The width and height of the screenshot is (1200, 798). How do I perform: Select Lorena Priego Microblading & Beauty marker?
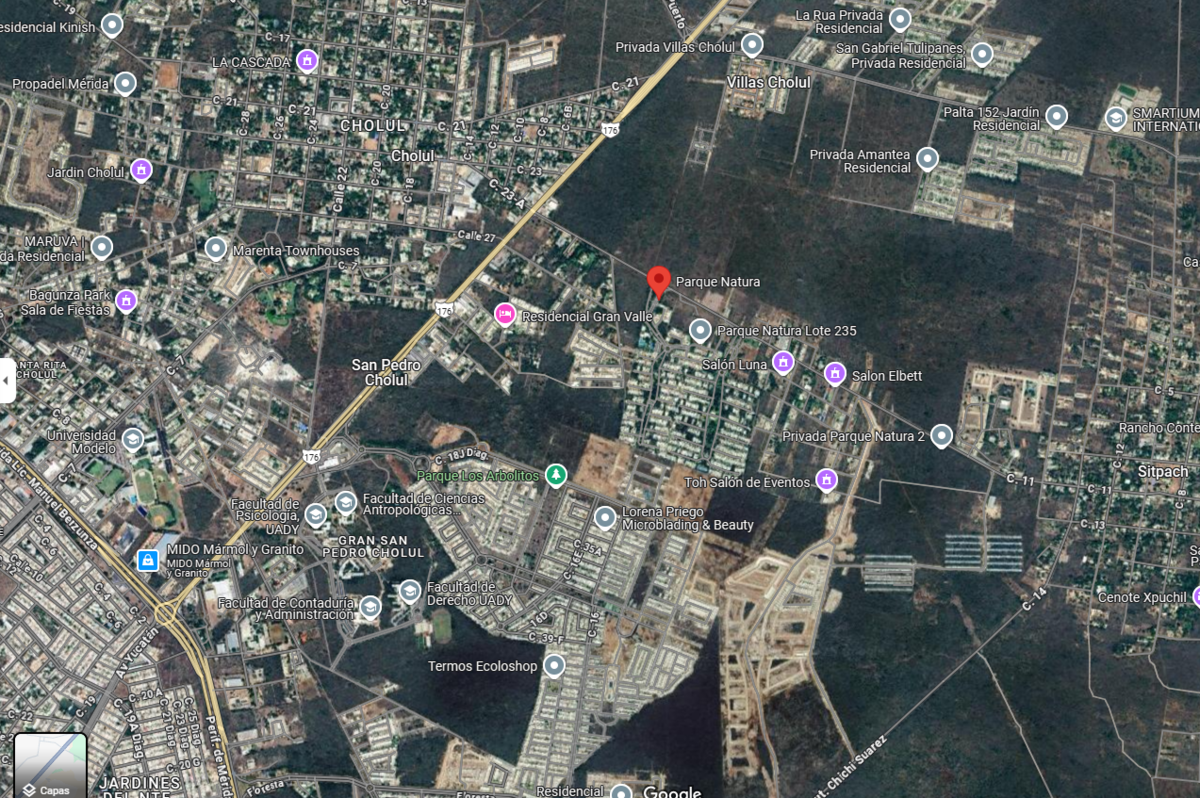605,517
